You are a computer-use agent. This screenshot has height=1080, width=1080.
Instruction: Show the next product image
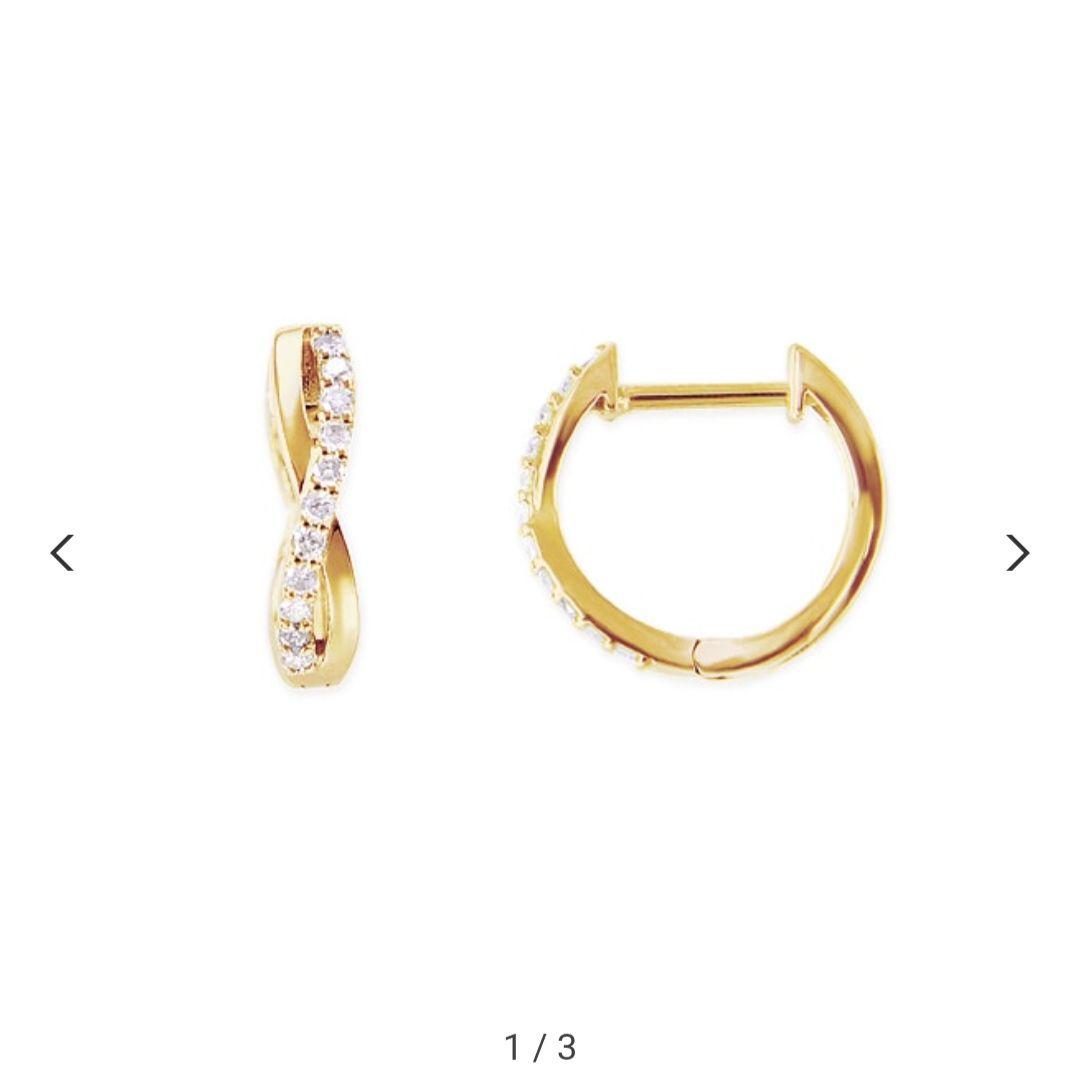[1017, 552]
